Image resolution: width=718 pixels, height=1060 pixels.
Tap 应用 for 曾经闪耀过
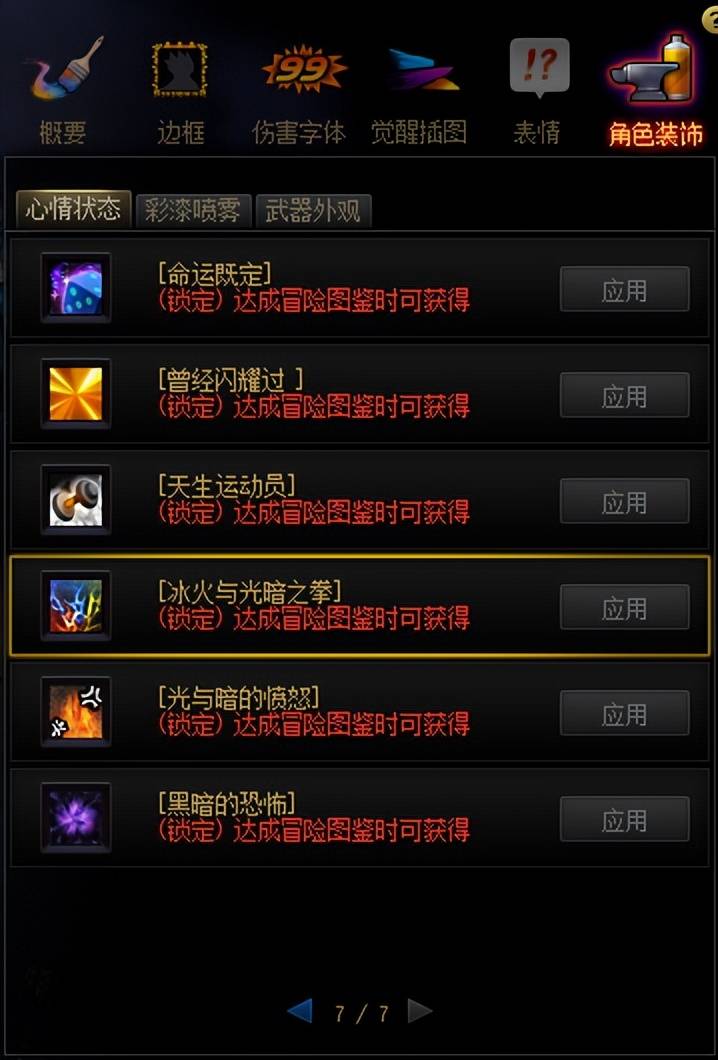click(x=624, y=396)
